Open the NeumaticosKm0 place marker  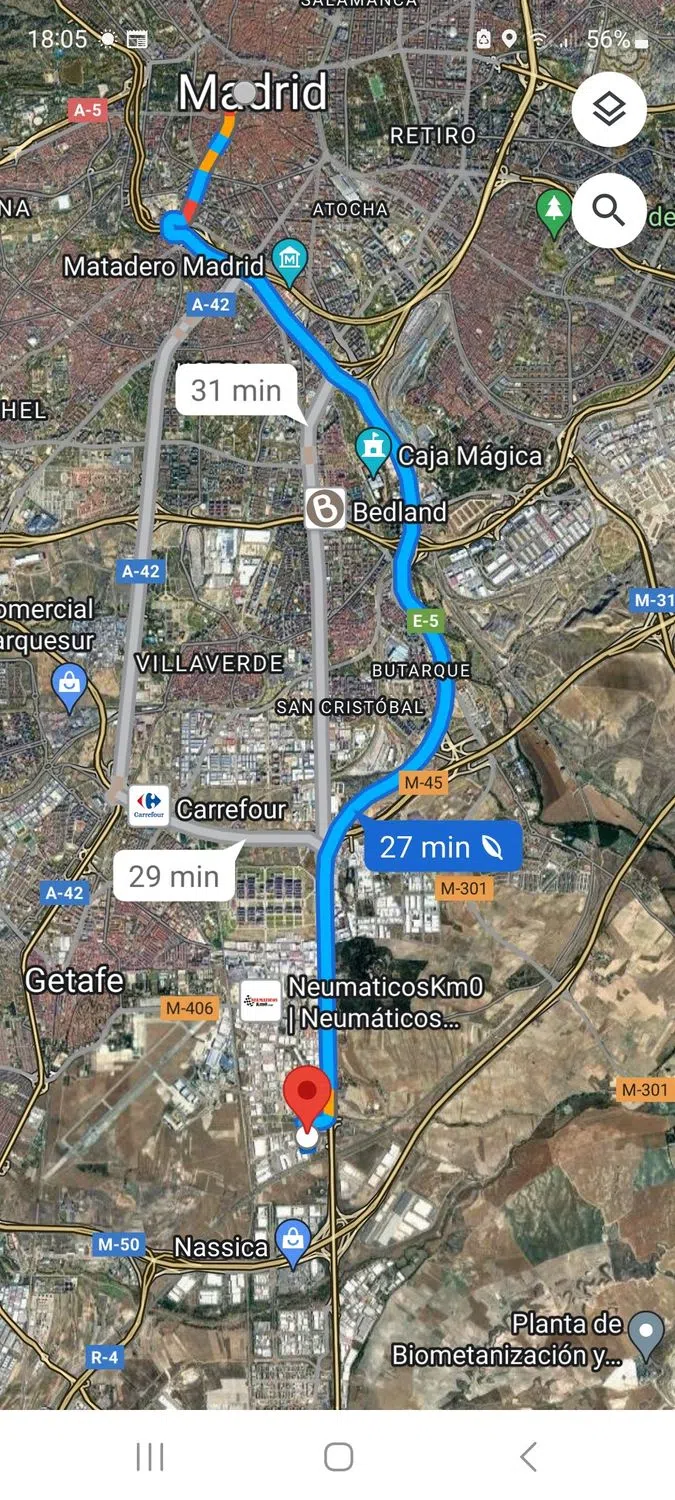(x=261, y=1000)
